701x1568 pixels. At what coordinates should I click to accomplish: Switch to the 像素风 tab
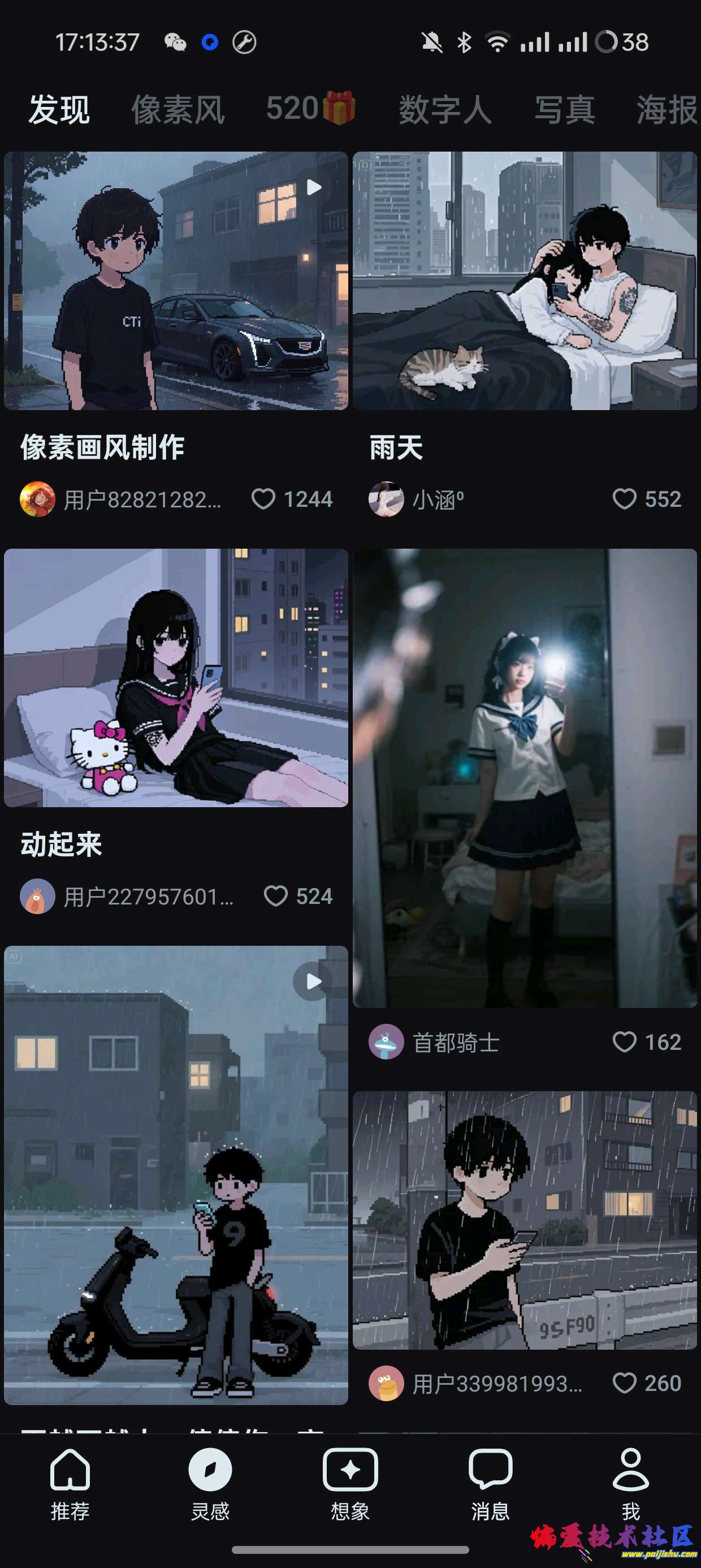[178, 110]
